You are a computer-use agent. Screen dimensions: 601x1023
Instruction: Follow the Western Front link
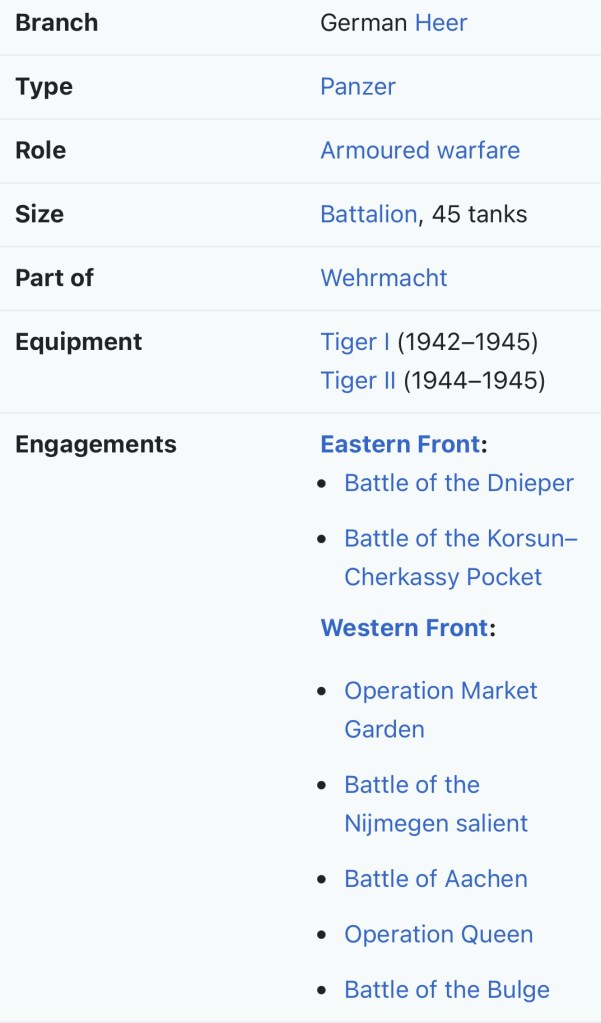pyautogui.click(x=404, y=629)
